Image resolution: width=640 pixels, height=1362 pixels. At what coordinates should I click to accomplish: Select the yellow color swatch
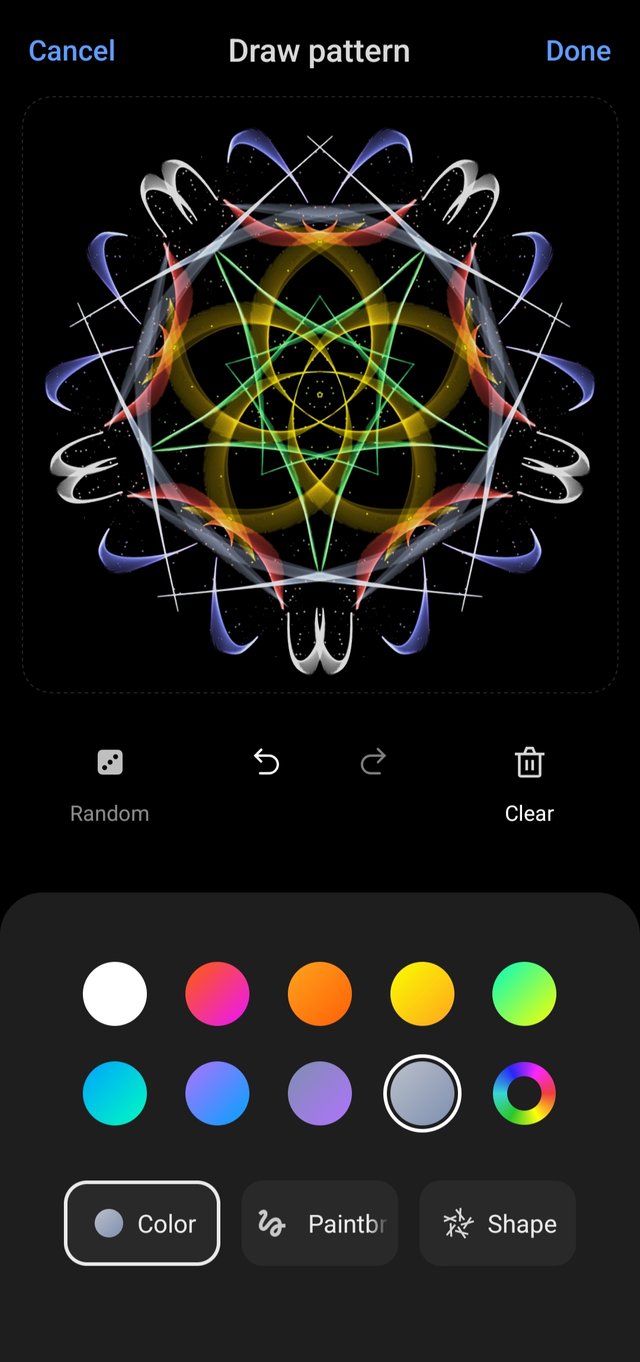point(422,994)
